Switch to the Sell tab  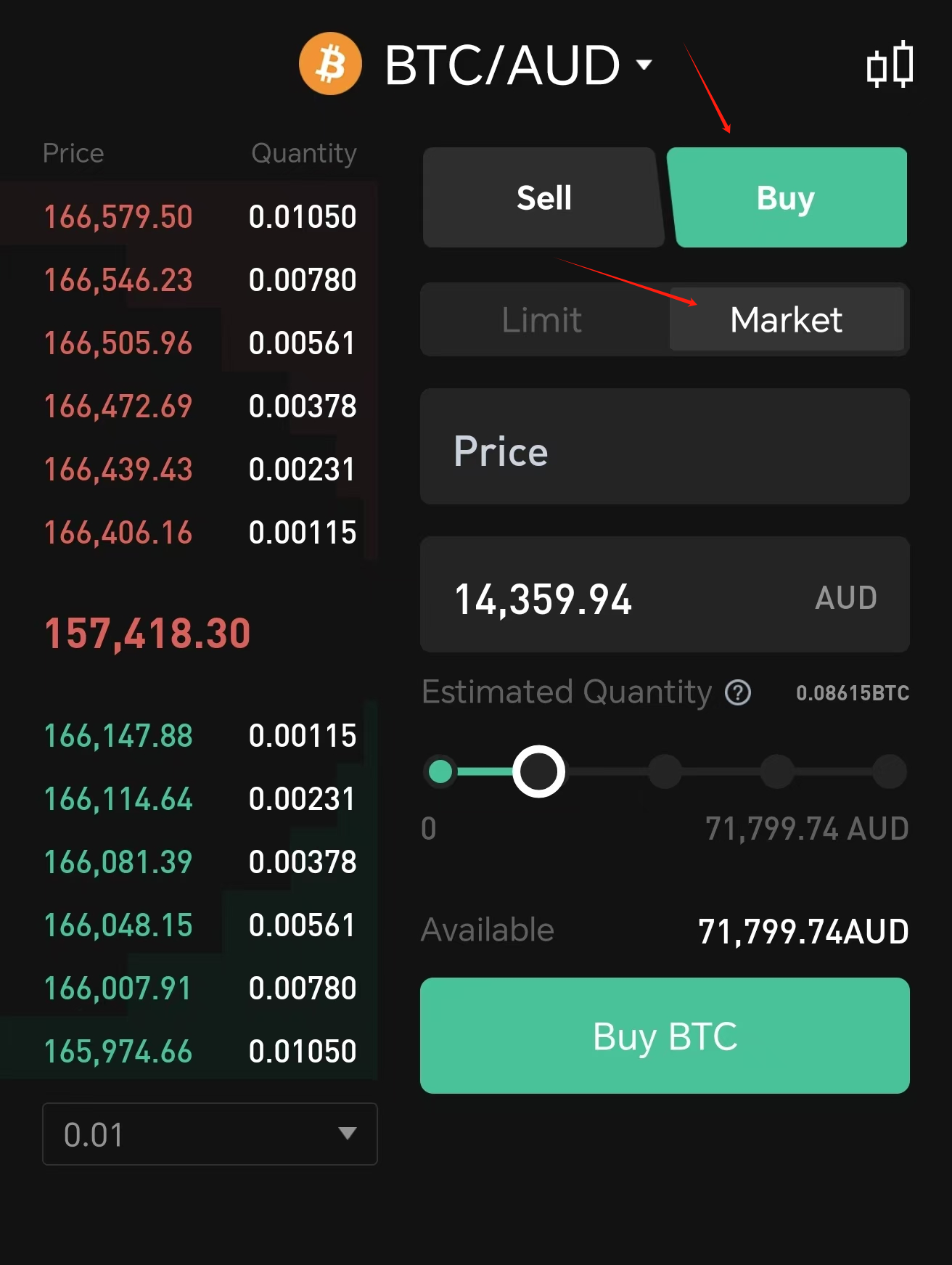coord(543,197)
